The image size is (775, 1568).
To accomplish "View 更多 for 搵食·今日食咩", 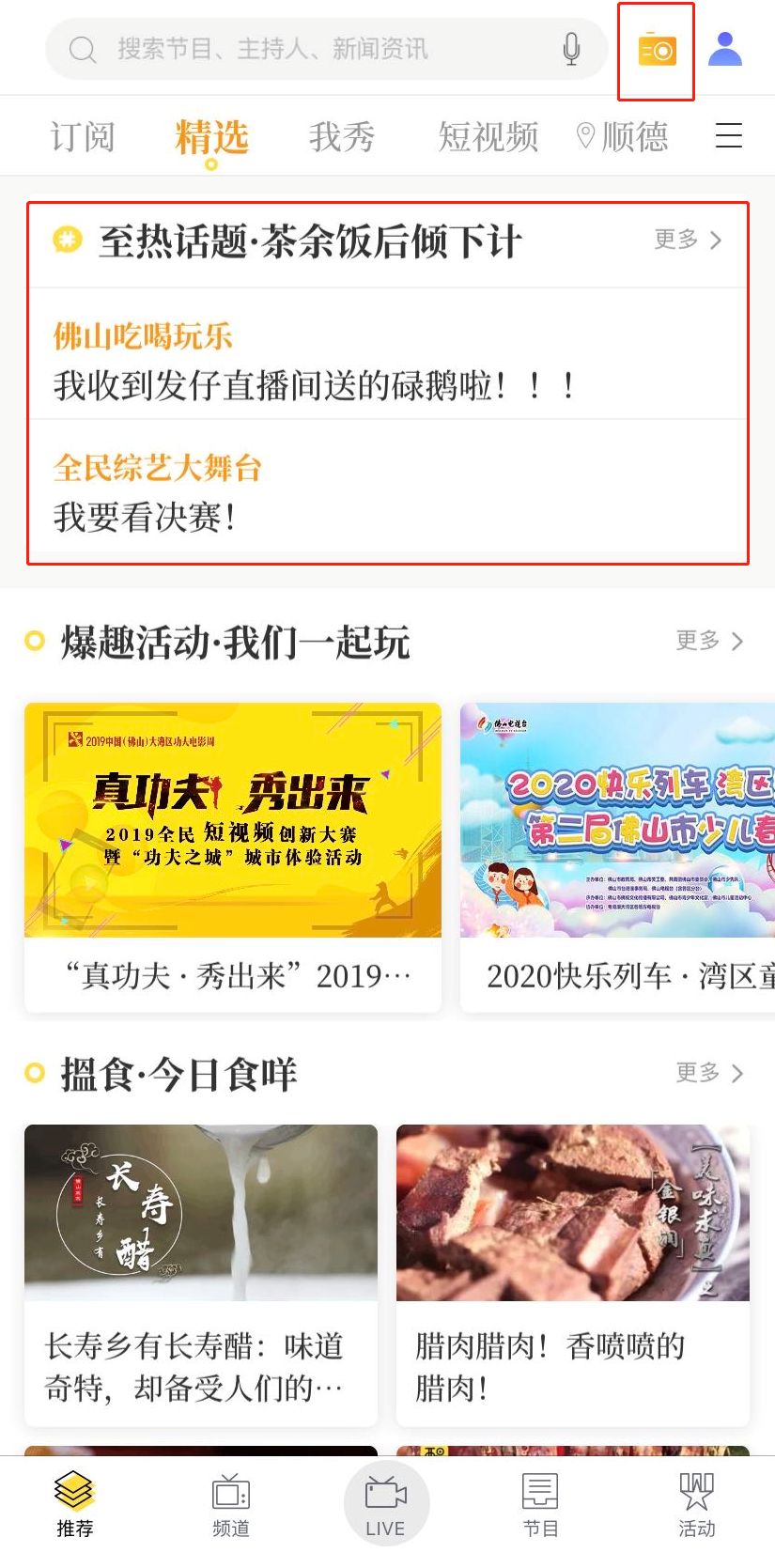I will coord(709,1073).
